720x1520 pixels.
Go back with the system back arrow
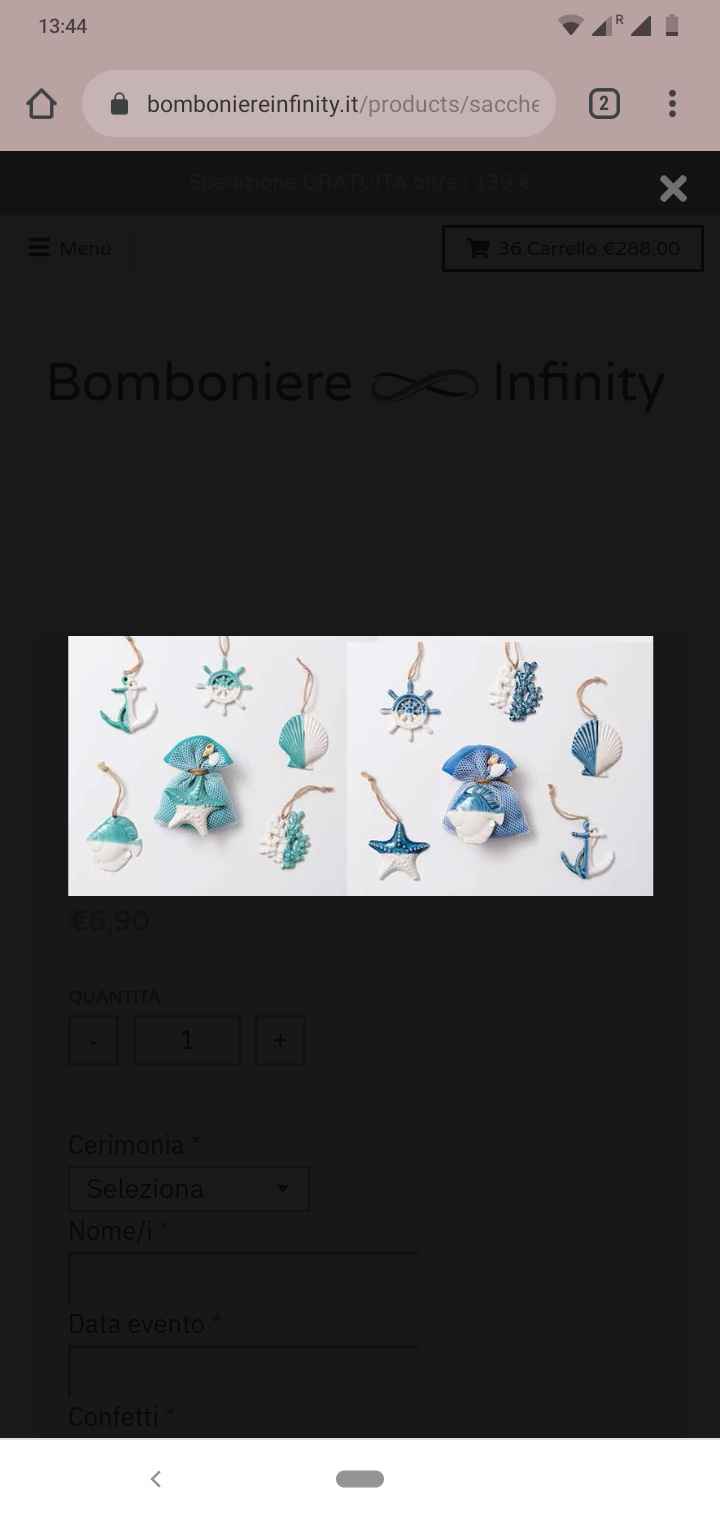[x=156, y=1478]
